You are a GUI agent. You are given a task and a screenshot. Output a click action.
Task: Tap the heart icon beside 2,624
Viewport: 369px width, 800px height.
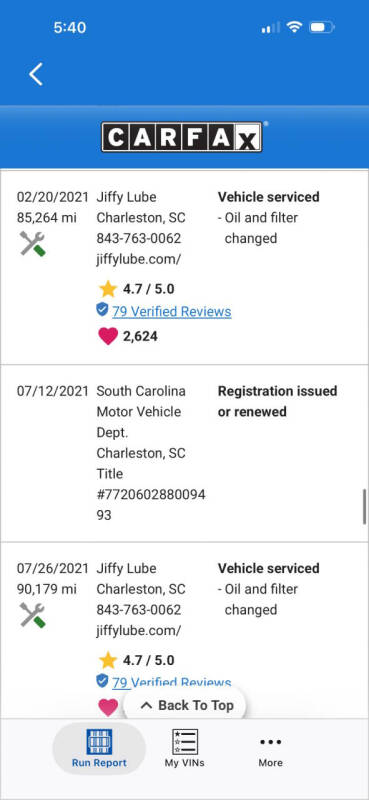108,336
